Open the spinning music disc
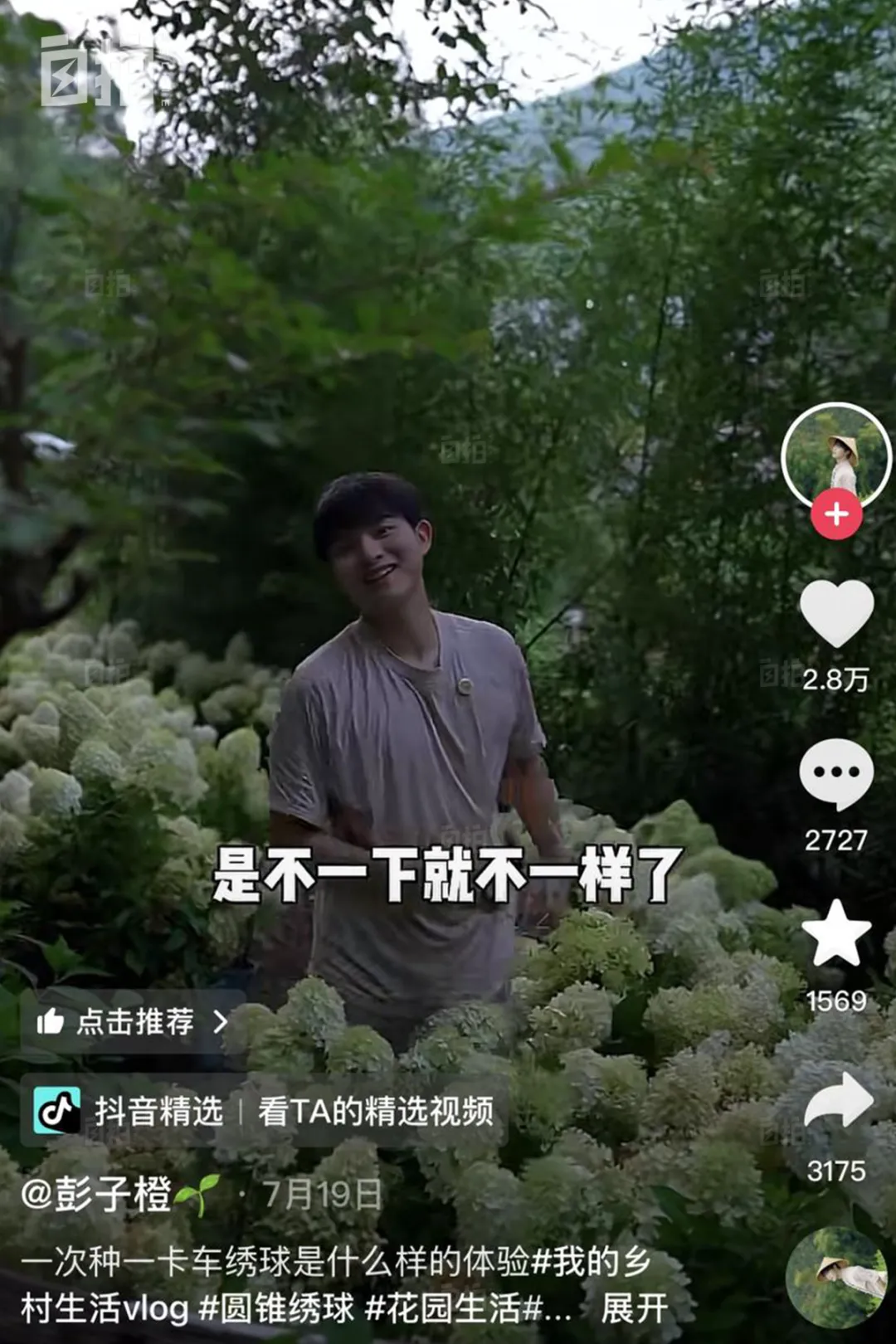This screenshot has width=896, height=1344. coord(836,1278)
